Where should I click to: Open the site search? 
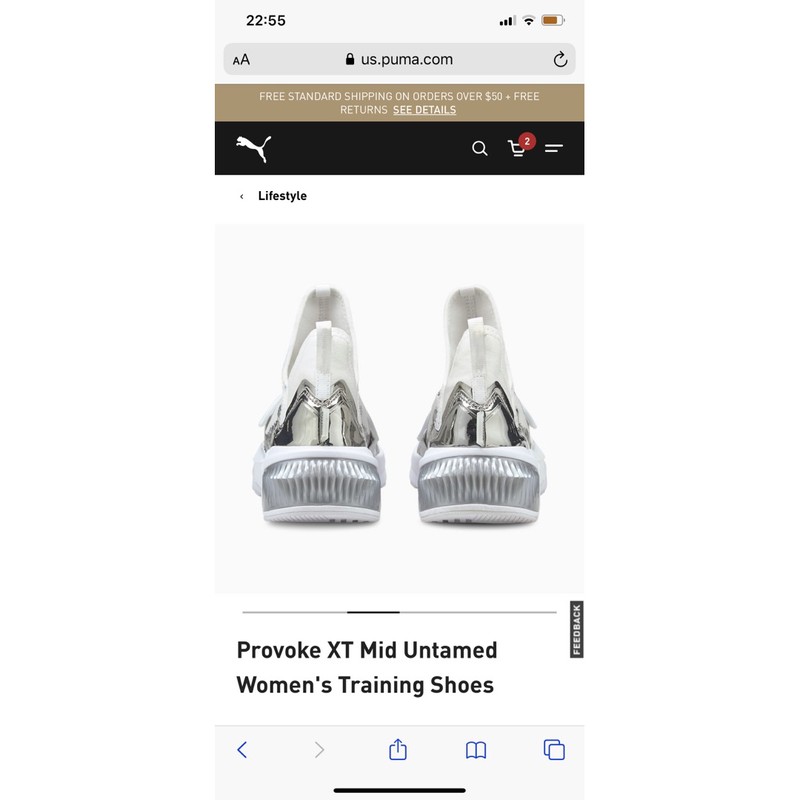coord(480,148)
